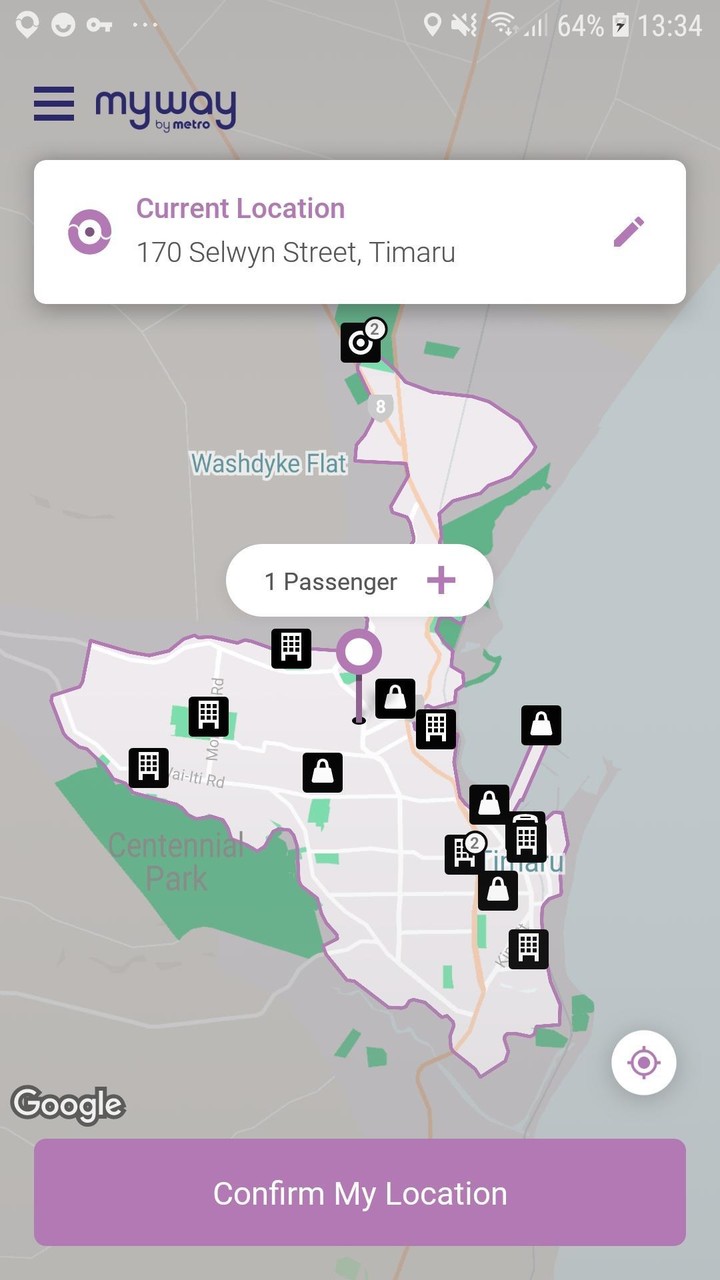Add a passenger with the plus control
Screen dimensions: 720x1280
[x=441, y=580]
